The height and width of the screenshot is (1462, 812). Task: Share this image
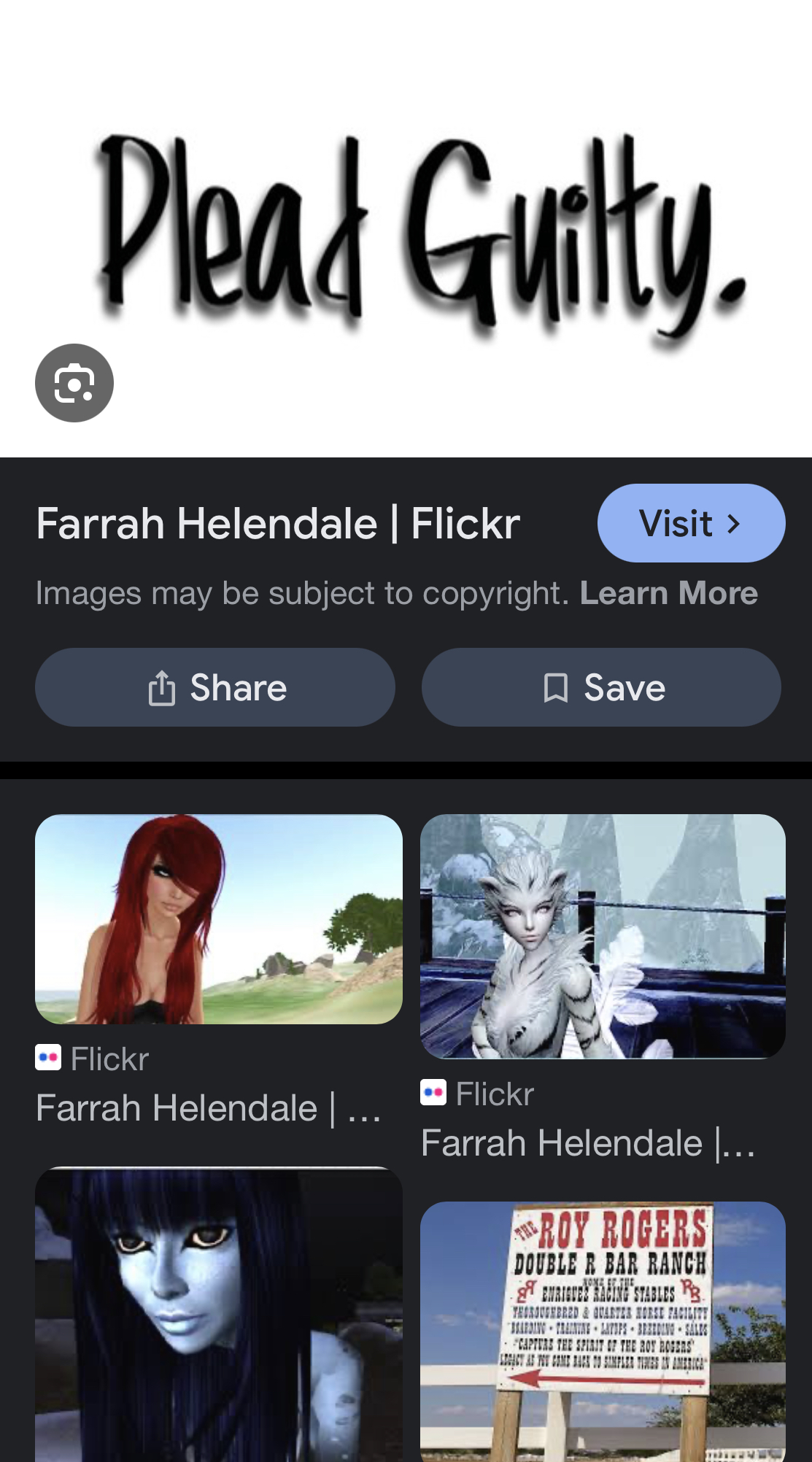[x=215, y=687]
